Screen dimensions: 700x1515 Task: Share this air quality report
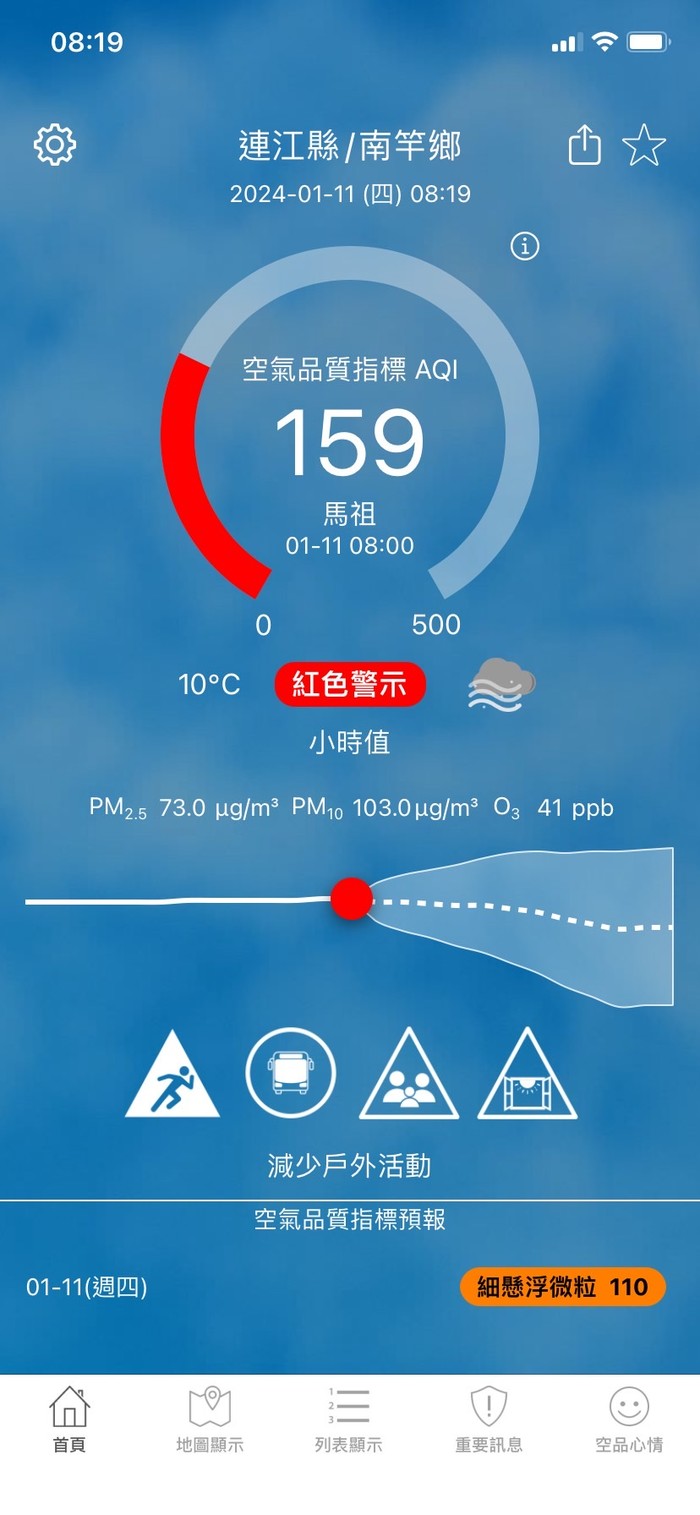pyautogui.click(x=585, y=146)
